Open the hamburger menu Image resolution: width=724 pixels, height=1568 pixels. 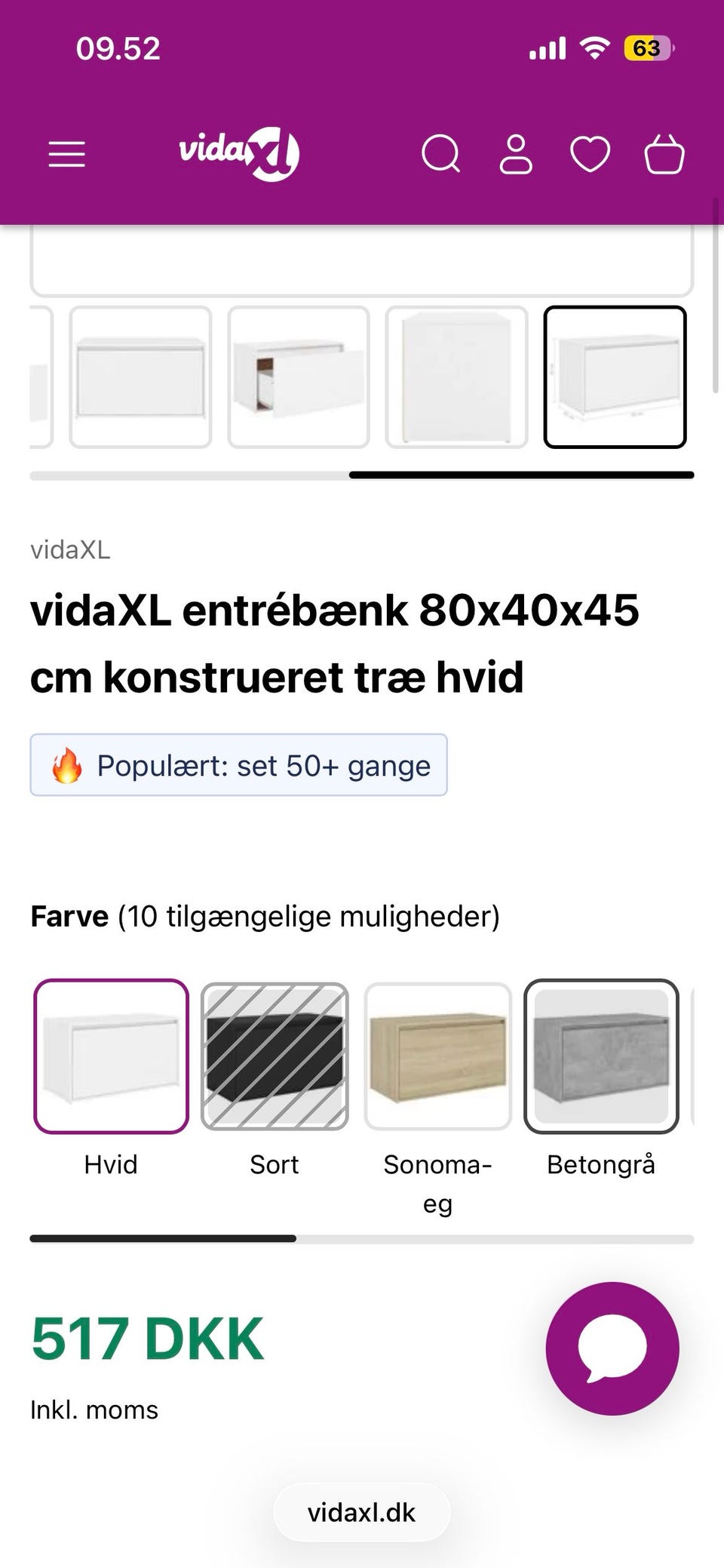pyautogui.click(x=67, y=154)
